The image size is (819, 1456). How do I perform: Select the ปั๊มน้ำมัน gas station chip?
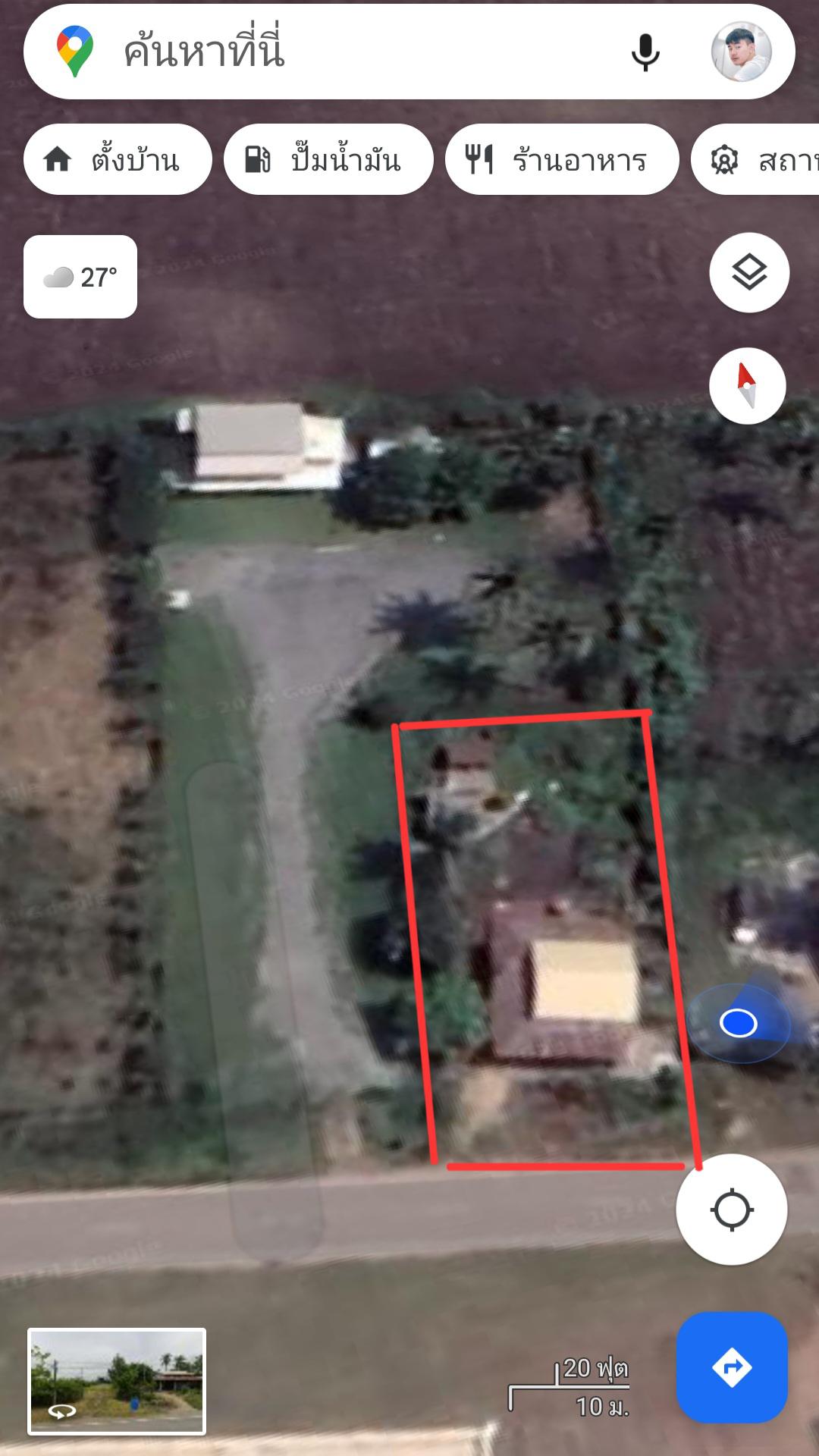tap(328, 159)
